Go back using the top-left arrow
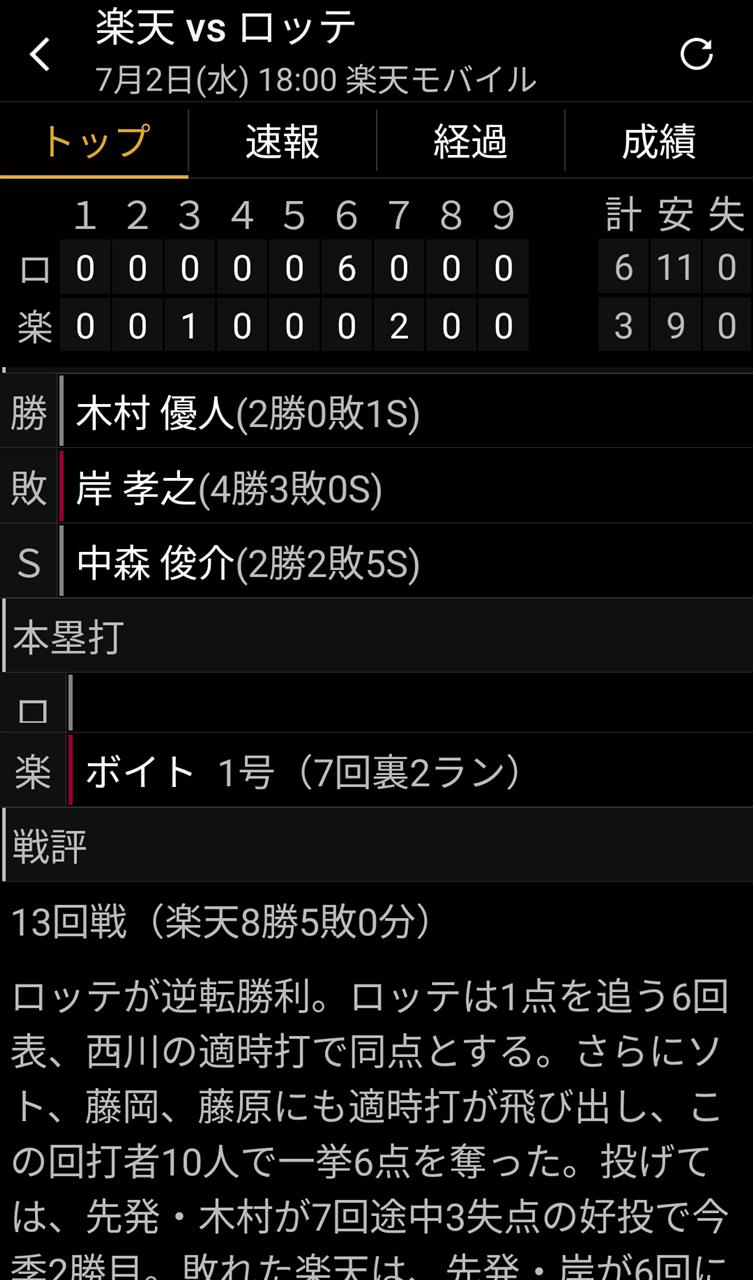Image resolution: width=753 pixels, height=1280 pixels. pos(40,54)
